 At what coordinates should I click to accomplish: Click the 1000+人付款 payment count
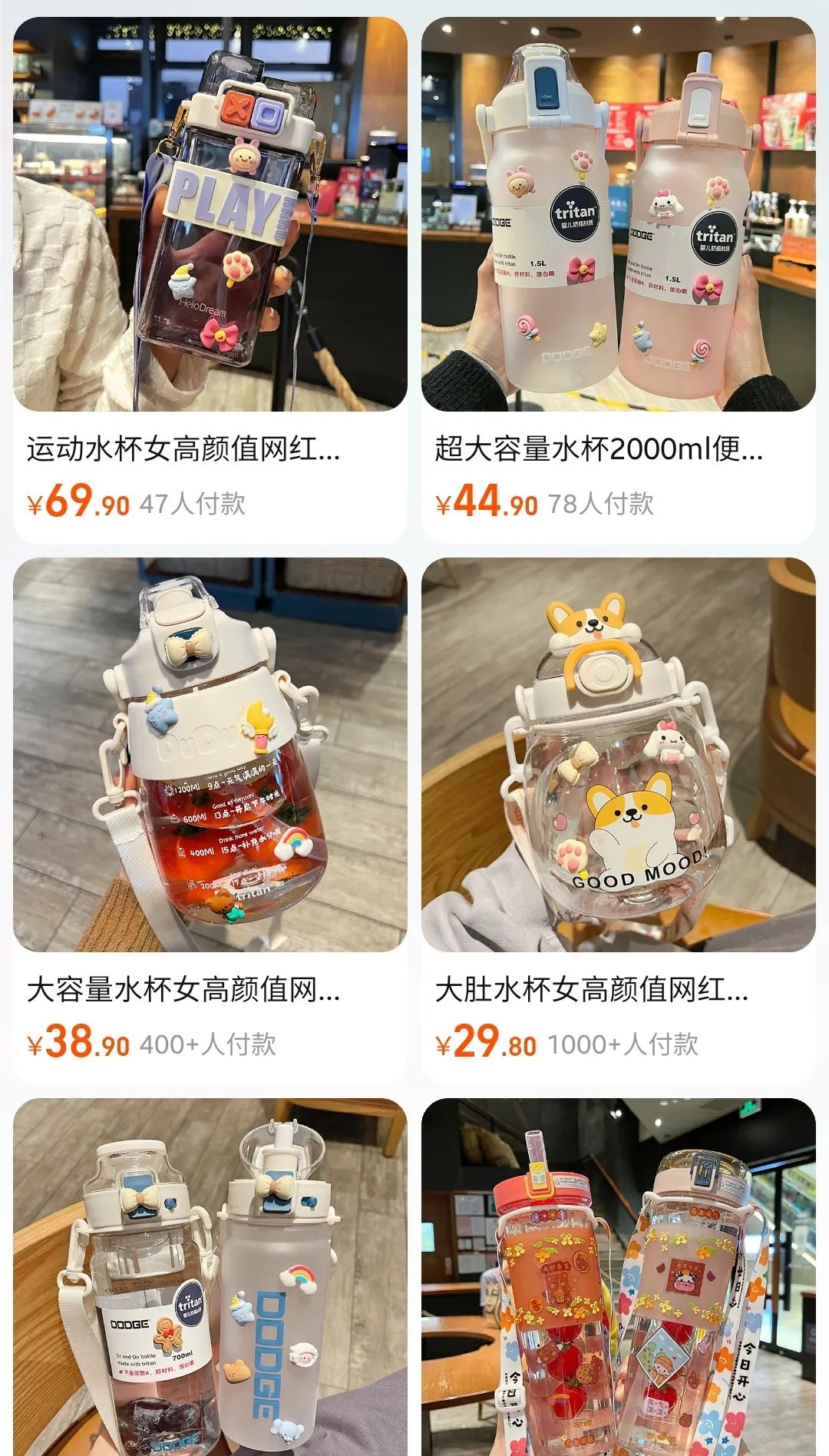[x=623, y=1042]
